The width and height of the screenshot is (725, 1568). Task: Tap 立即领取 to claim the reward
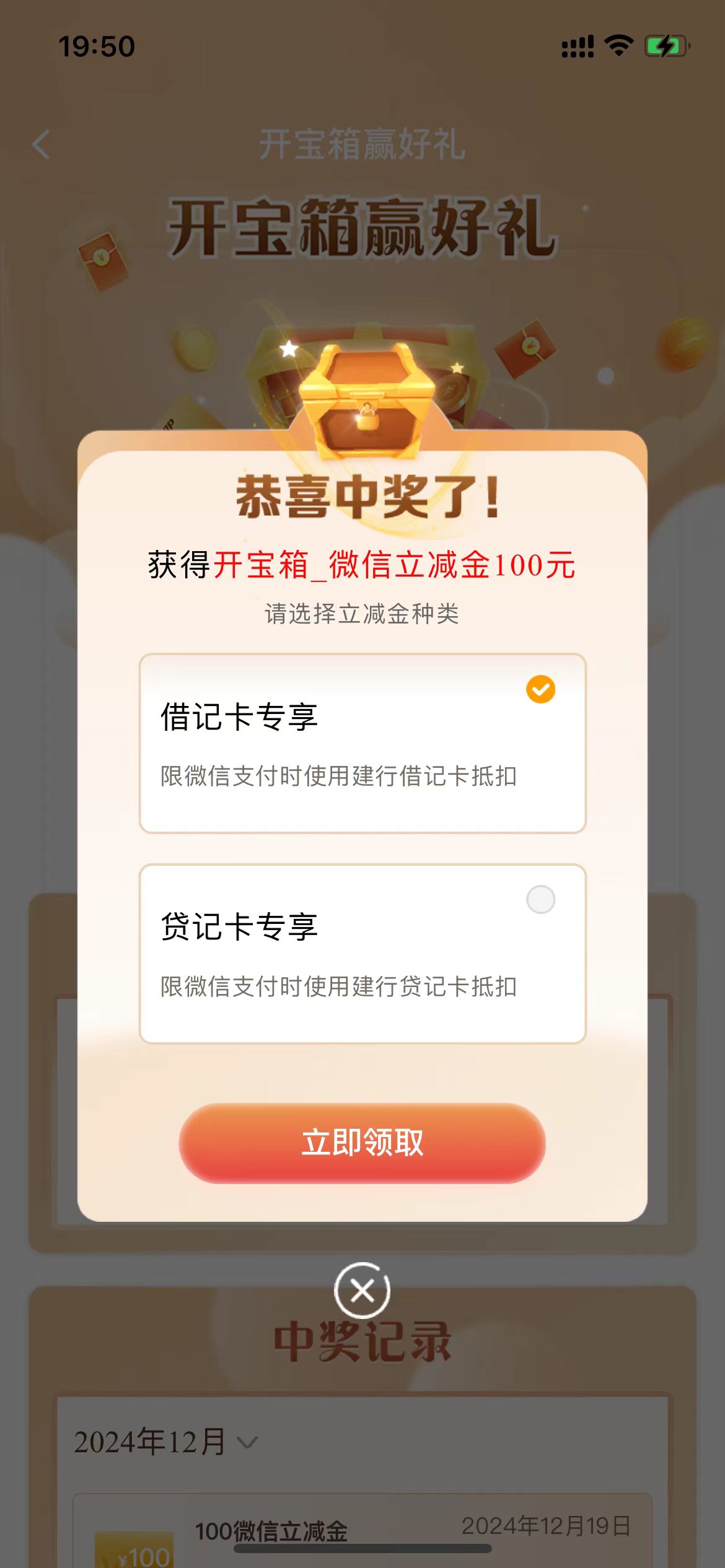(x=362, y=1143)
